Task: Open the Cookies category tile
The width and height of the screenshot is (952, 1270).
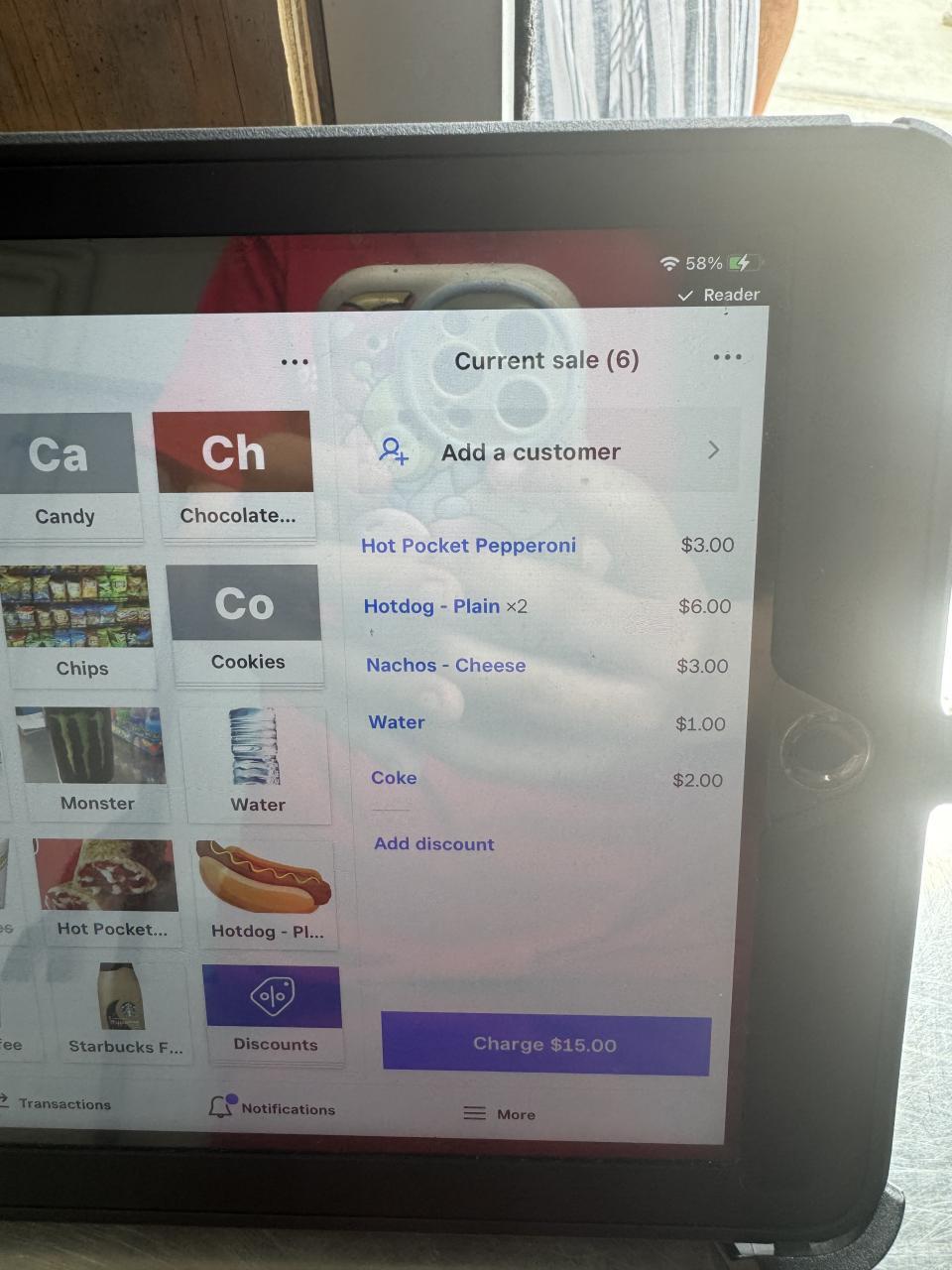Action: [x=246, y=624]
